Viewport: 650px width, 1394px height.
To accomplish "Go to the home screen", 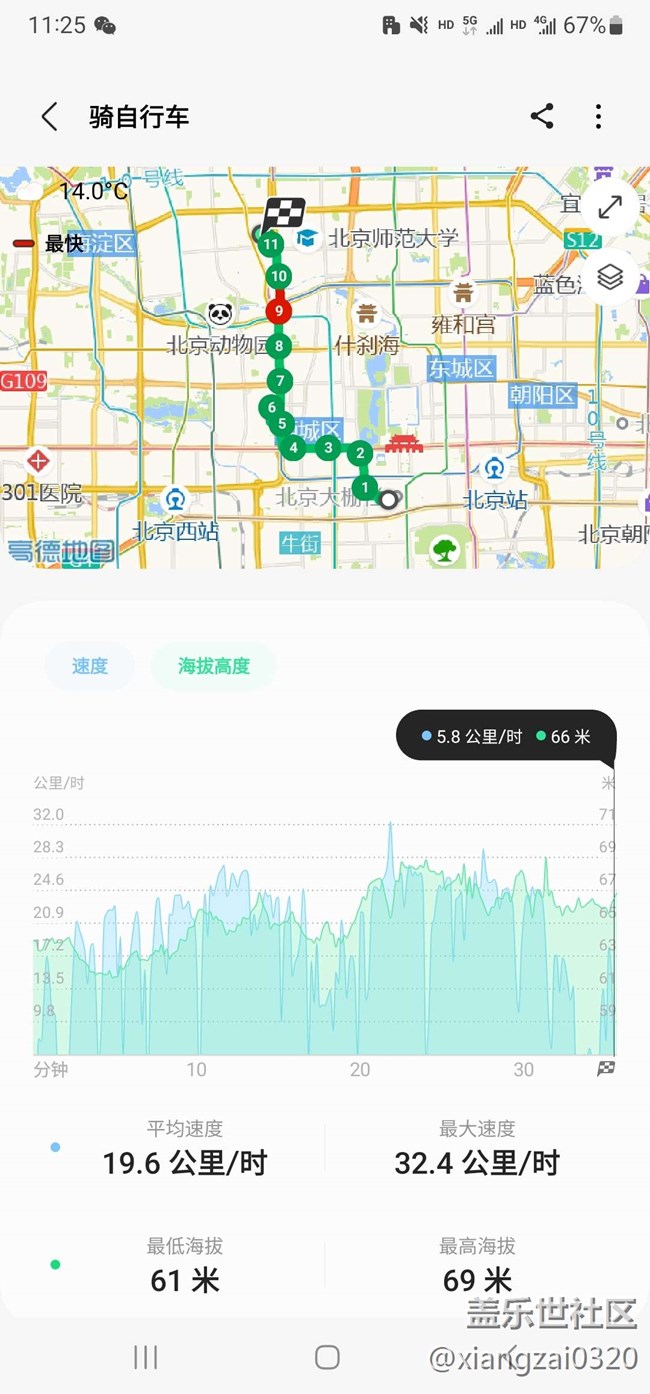I will click(x=327, y=1356).
